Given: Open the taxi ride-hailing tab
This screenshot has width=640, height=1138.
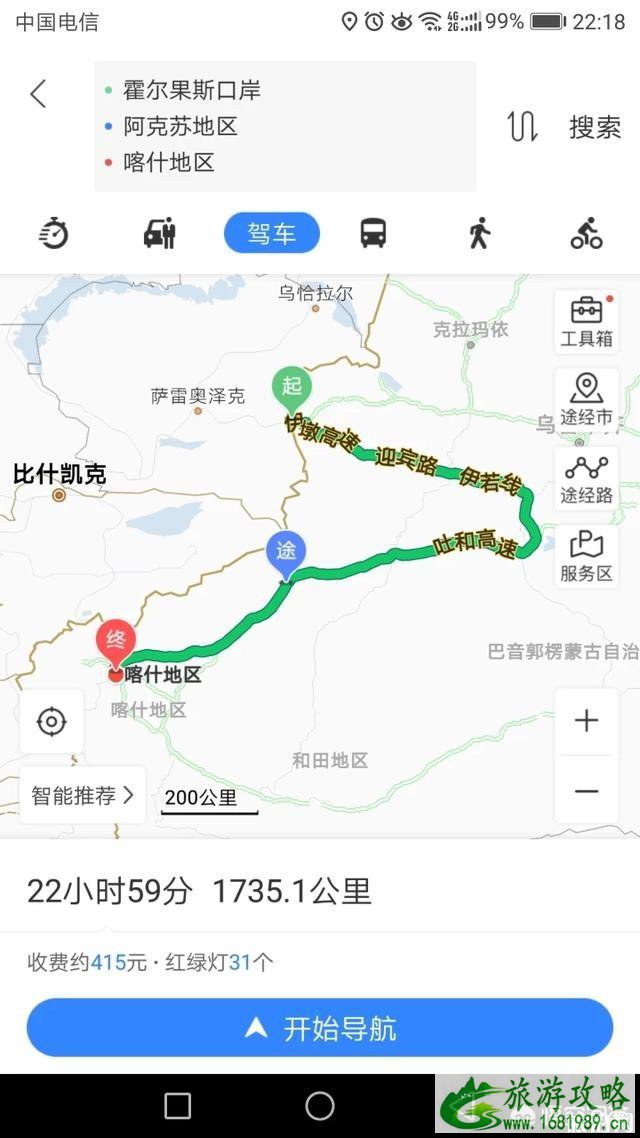Looking at the screenshot, I should (x=160, y=234).
